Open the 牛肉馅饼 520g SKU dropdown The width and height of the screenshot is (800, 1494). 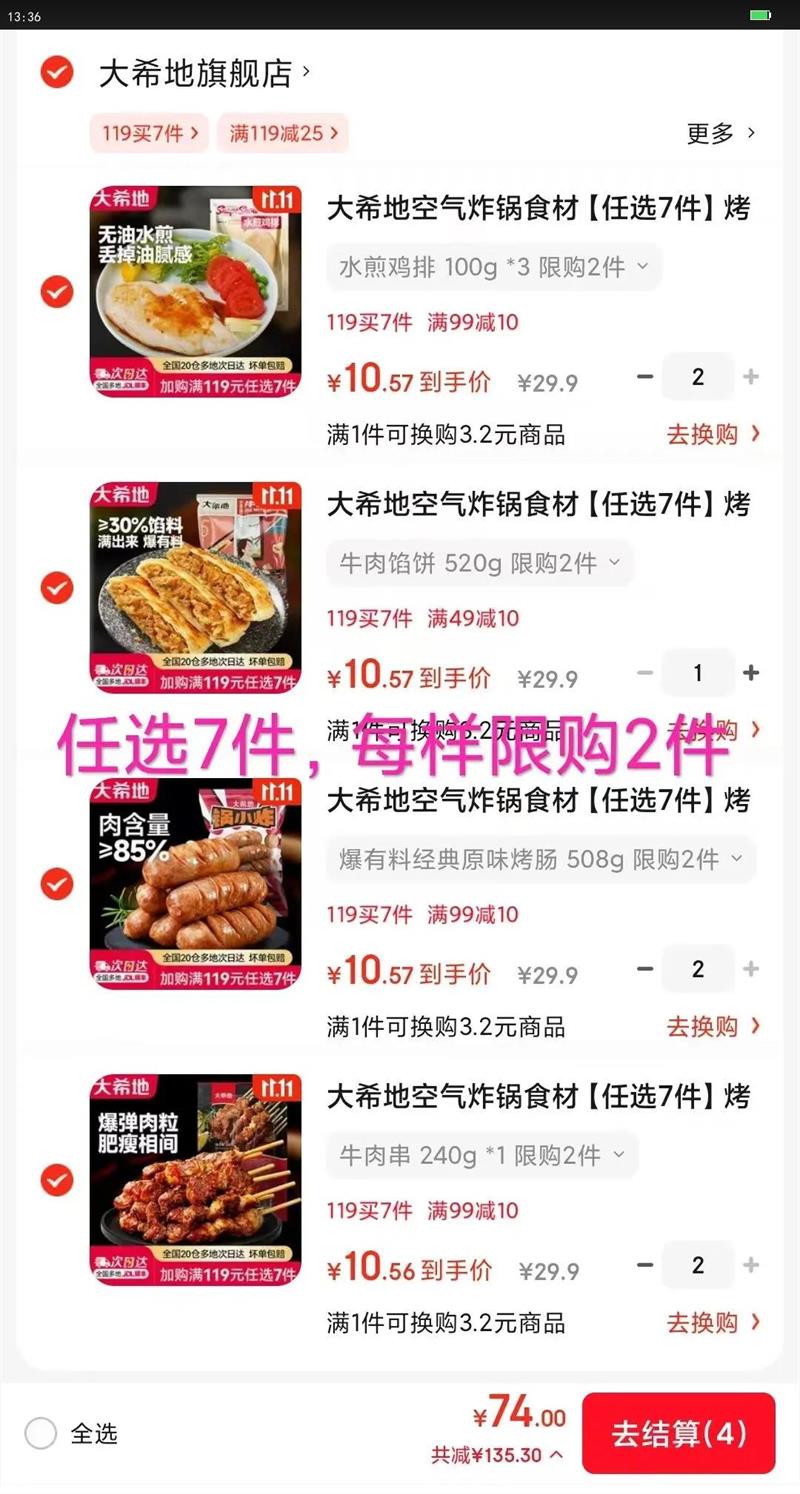pyautogui.click(x=480, y=563)
